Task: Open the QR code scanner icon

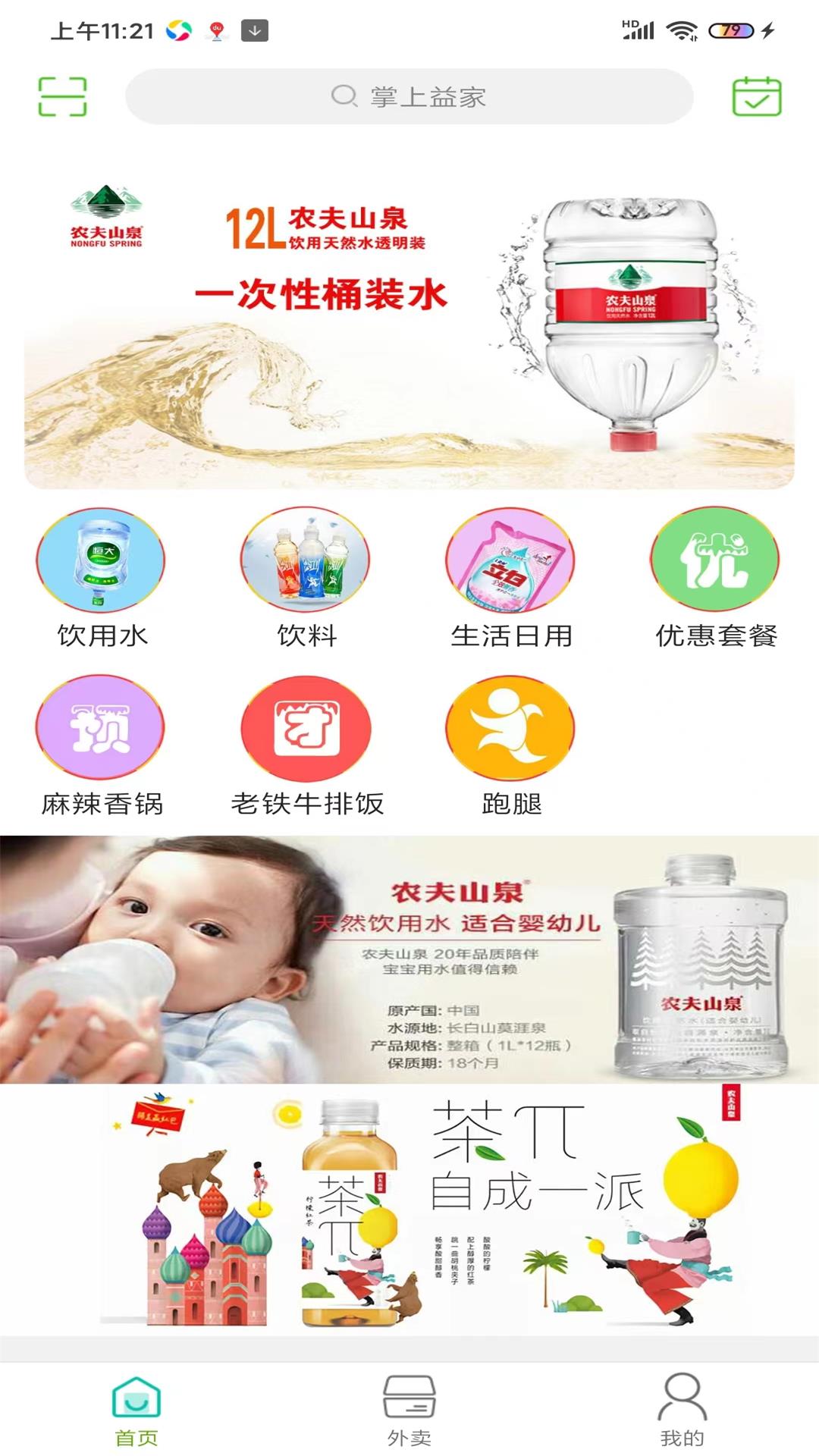Action: 62,96
